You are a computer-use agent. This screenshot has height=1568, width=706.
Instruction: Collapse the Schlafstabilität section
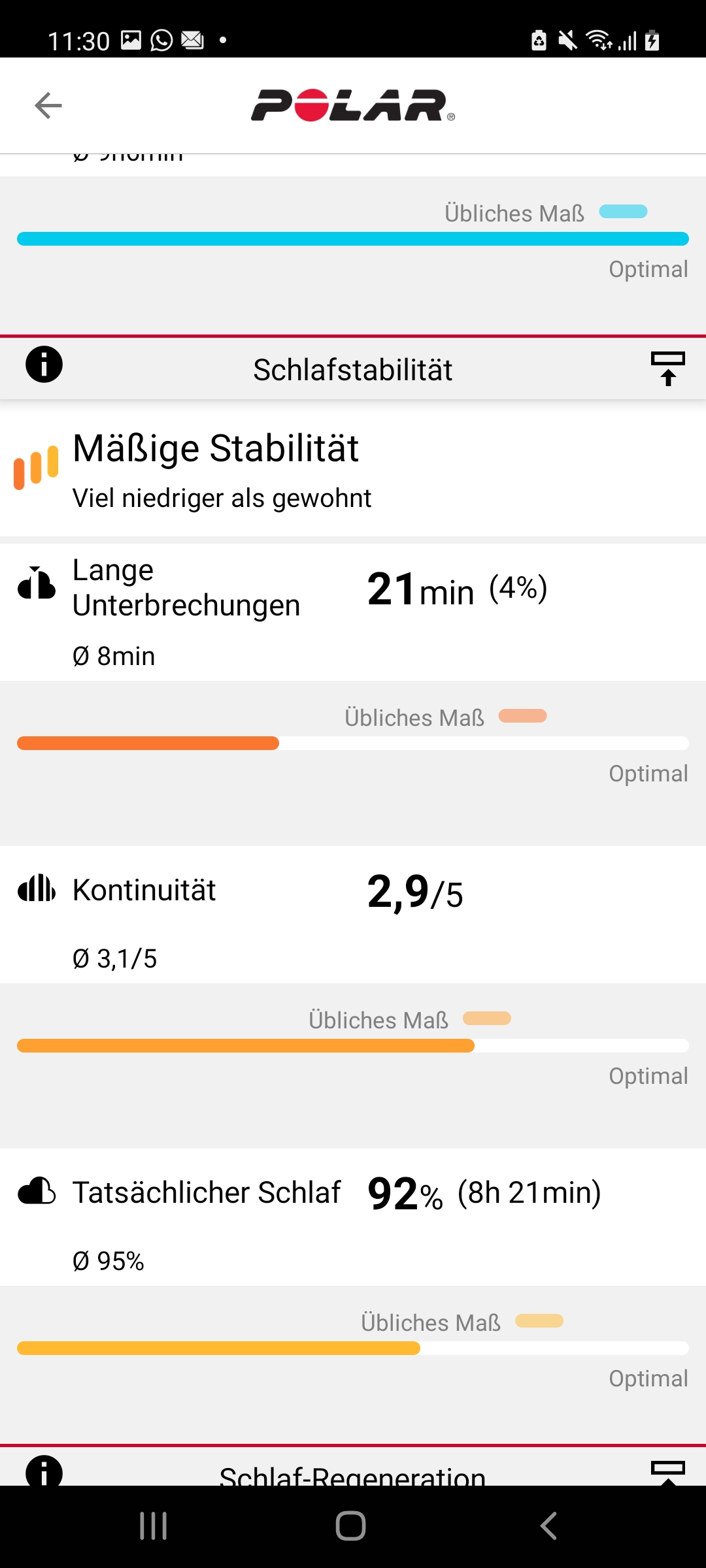click(667, 368)
